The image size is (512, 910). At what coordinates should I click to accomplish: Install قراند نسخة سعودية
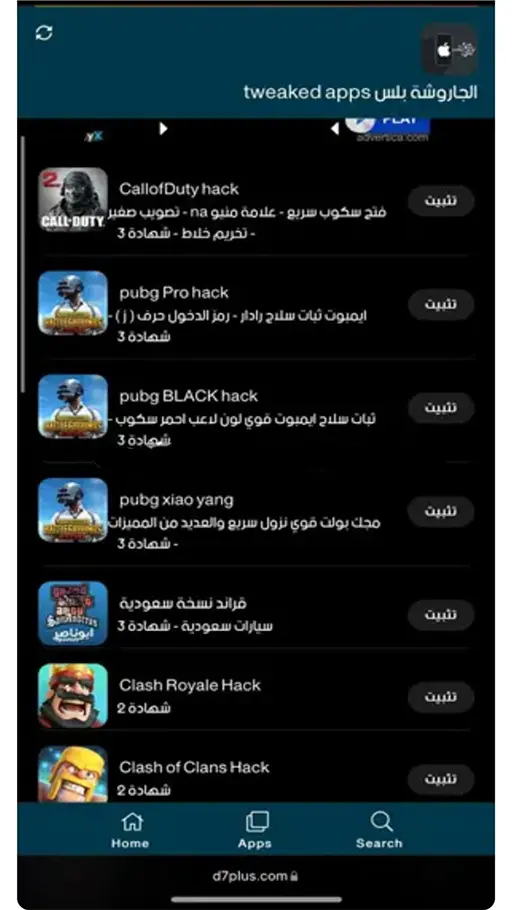441,615
